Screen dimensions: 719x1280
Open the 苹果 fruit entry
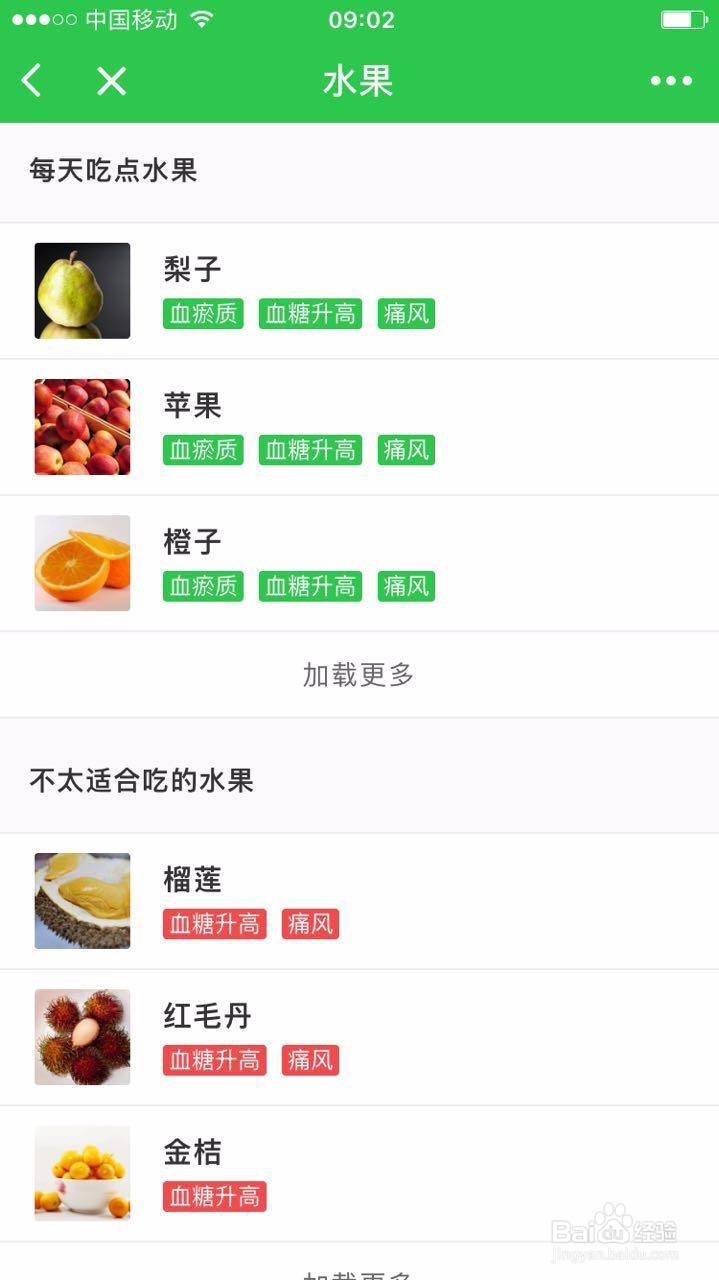(359, 427)
